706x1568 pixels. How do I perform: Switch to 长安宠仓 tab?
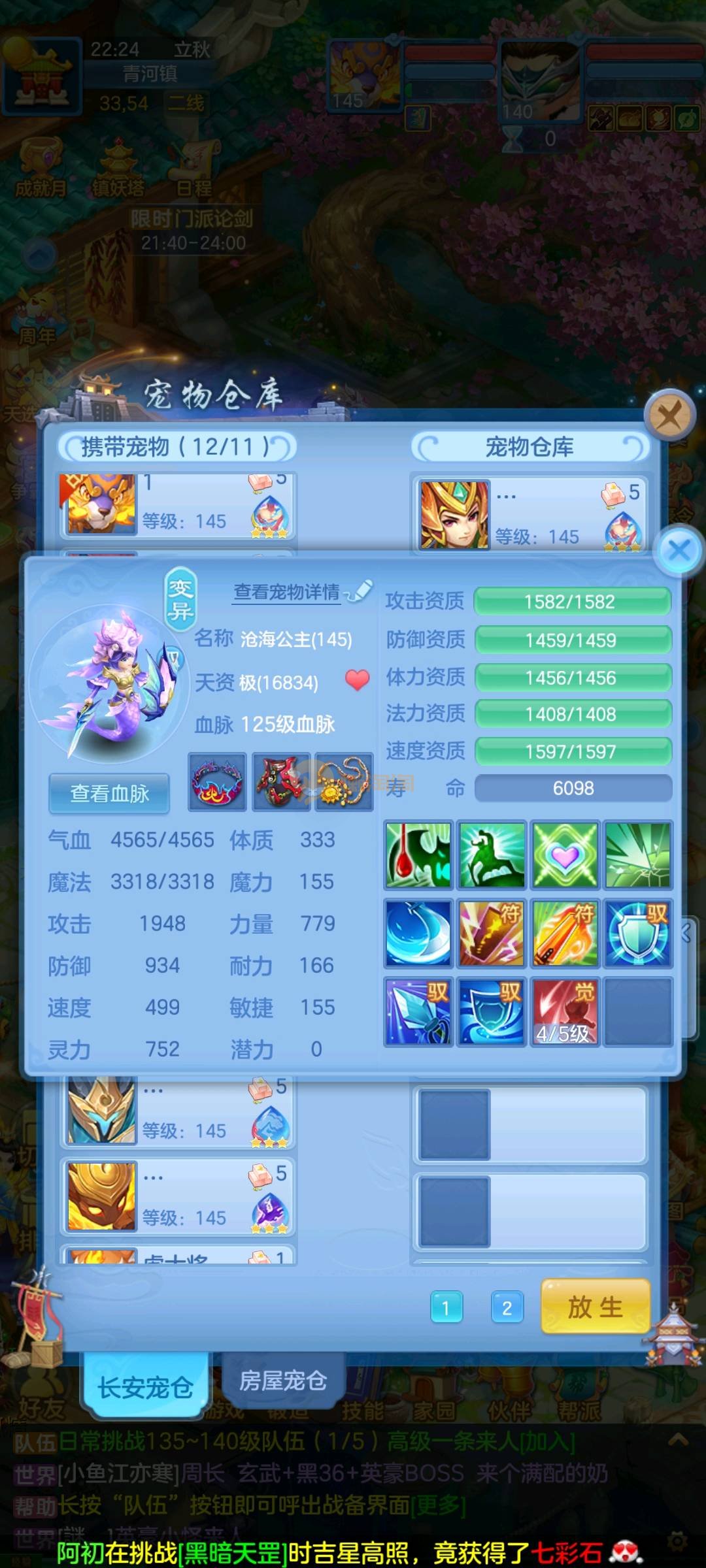pos(145,1386)
